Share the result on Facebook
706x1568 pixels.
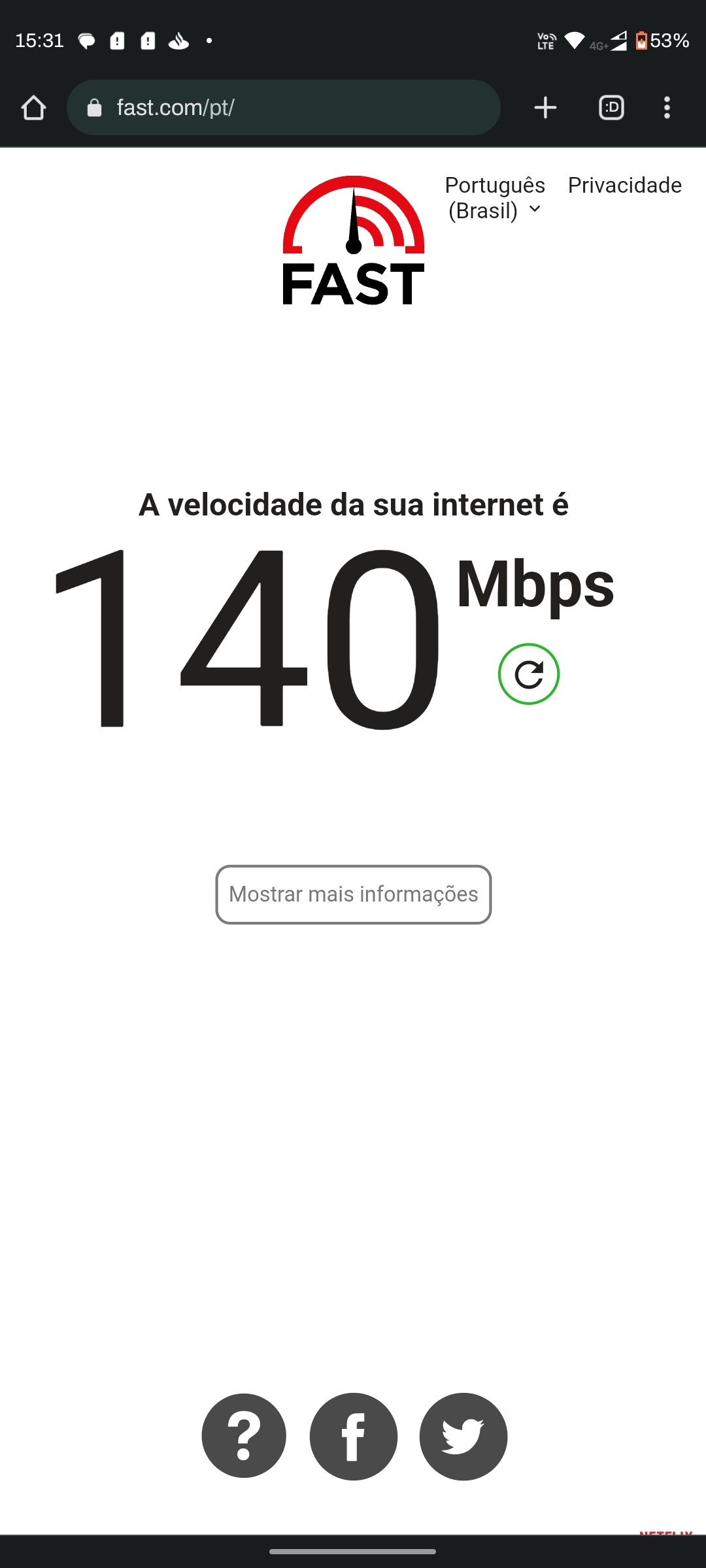[x=354, y=1436]
